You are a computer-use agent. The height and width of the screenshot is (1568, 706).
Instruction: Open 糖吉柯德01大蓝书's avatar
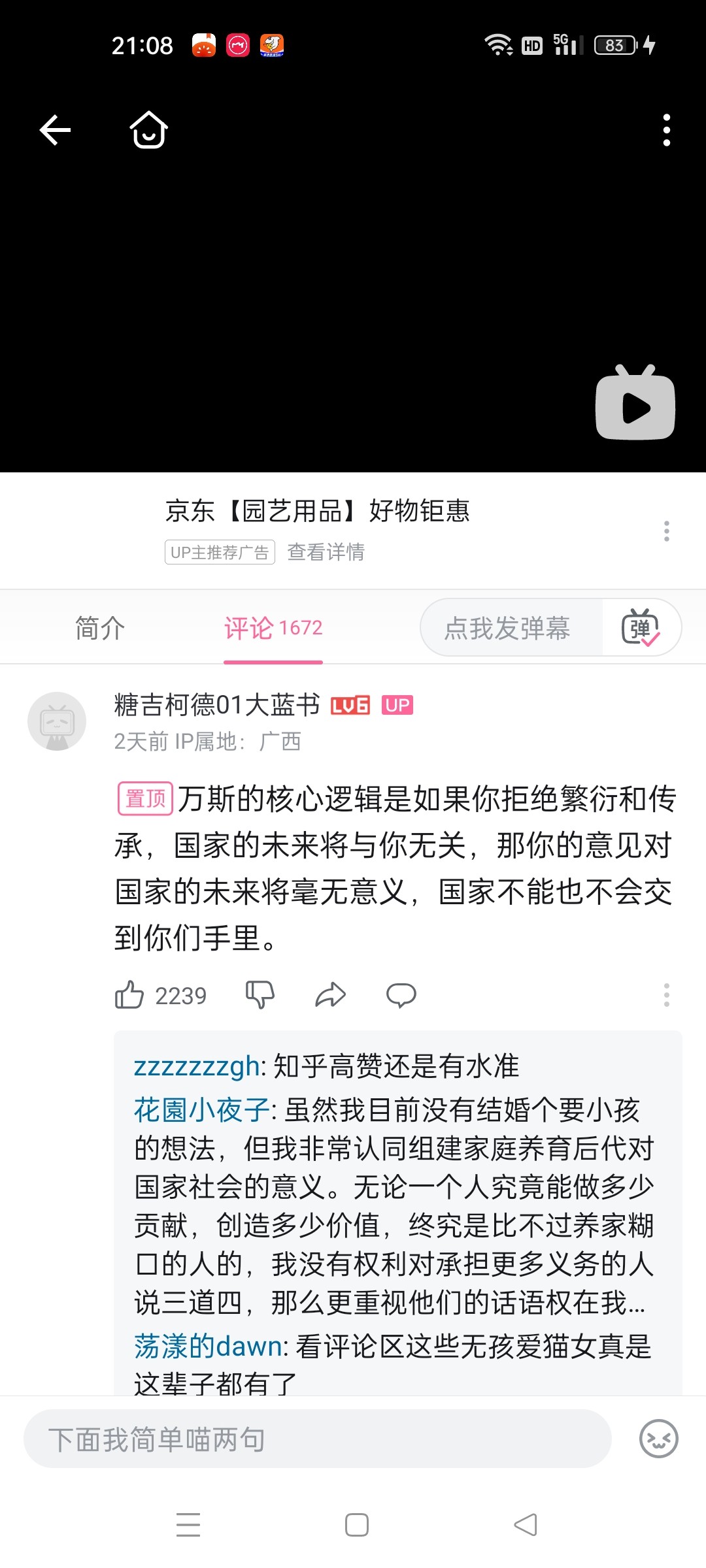tap(57, 721)
